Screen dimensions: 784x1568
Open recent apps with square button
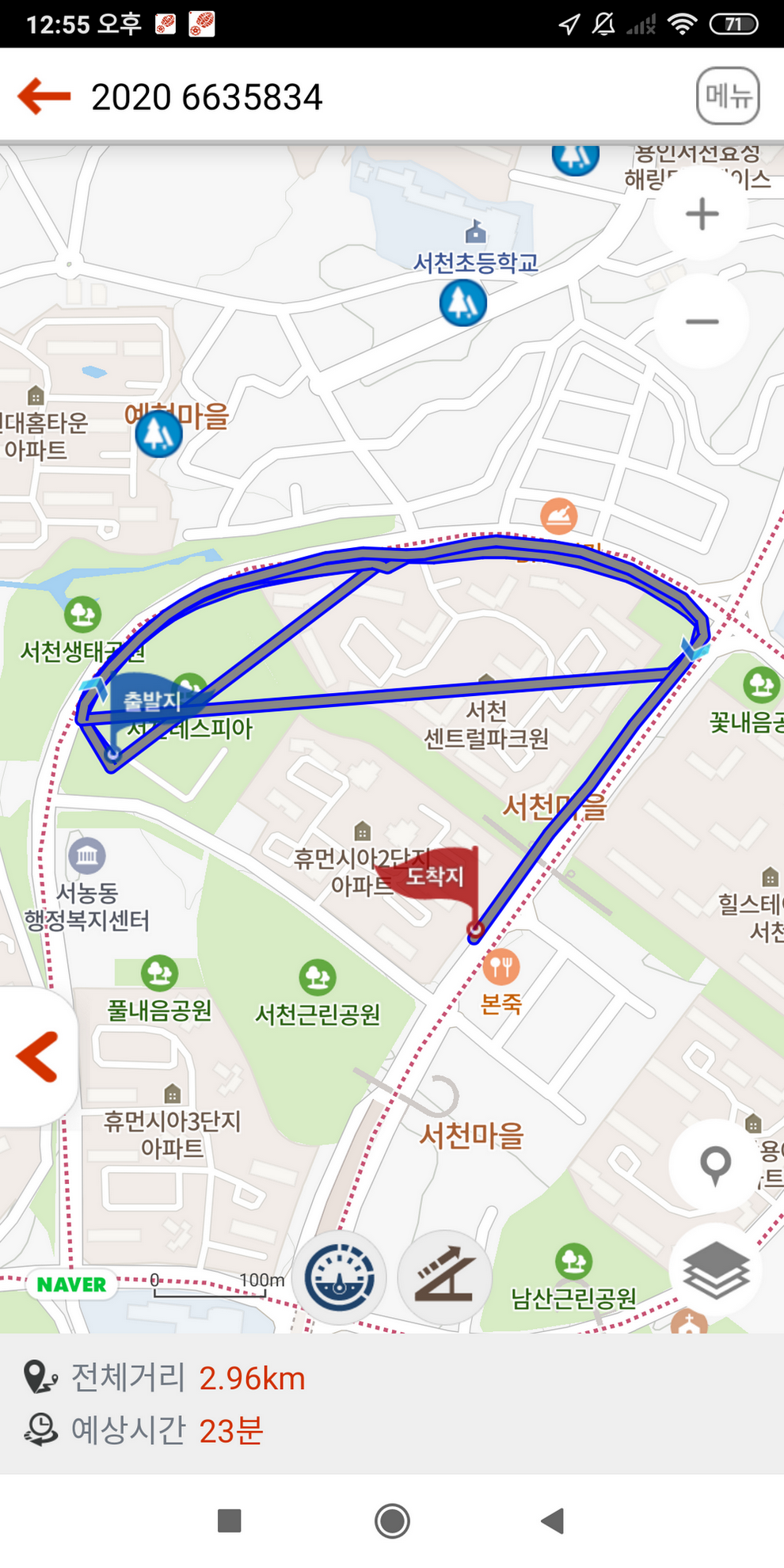coord(230,1520)
